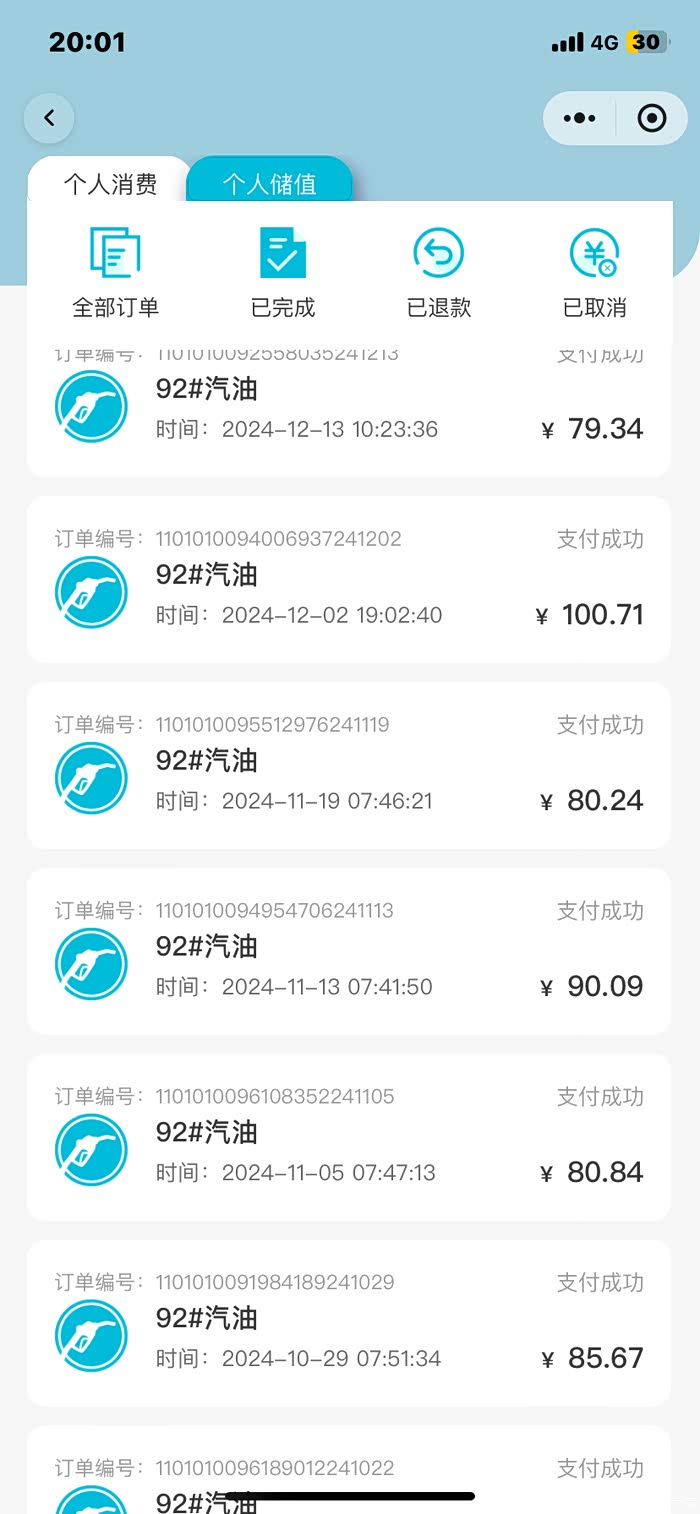Switch to the 个人消费 tab
This screenshot has width=700, height=1514.
pyautogui.click(x=110, y=183)
